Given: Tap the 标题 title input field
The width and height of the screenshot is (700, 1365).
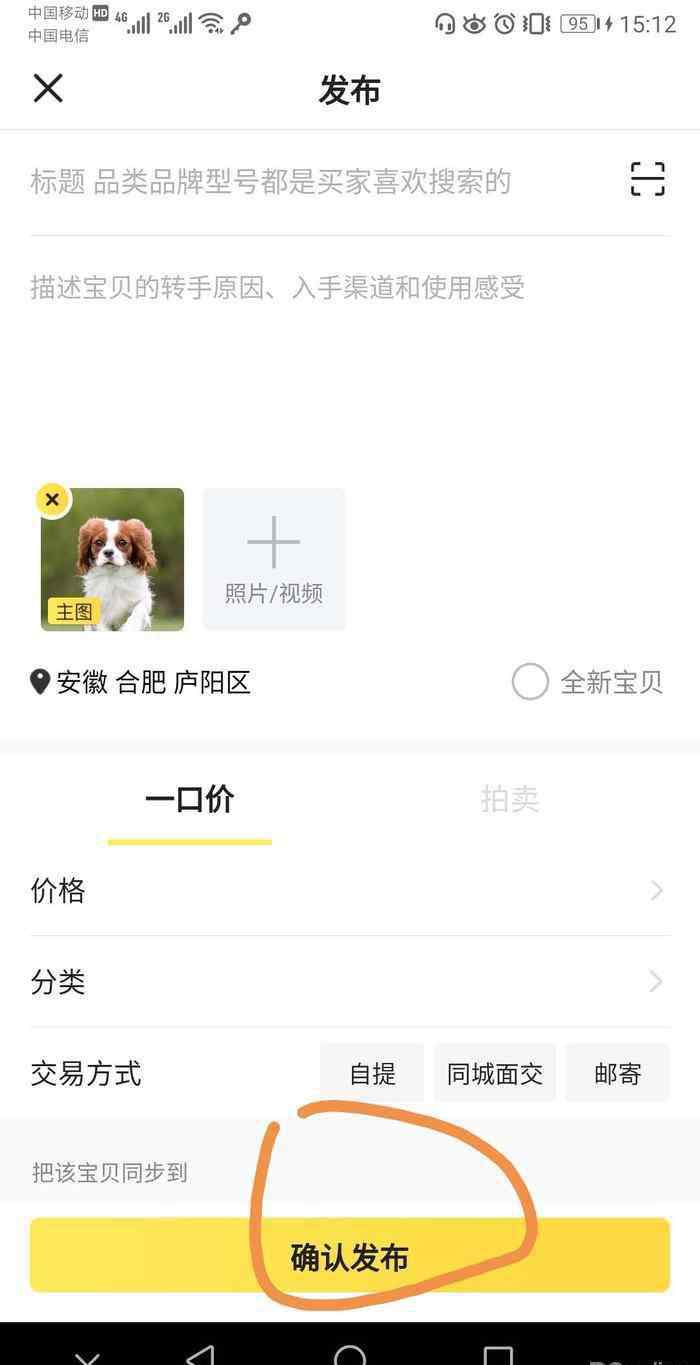Looking at the screenshot, I should 300,181.
